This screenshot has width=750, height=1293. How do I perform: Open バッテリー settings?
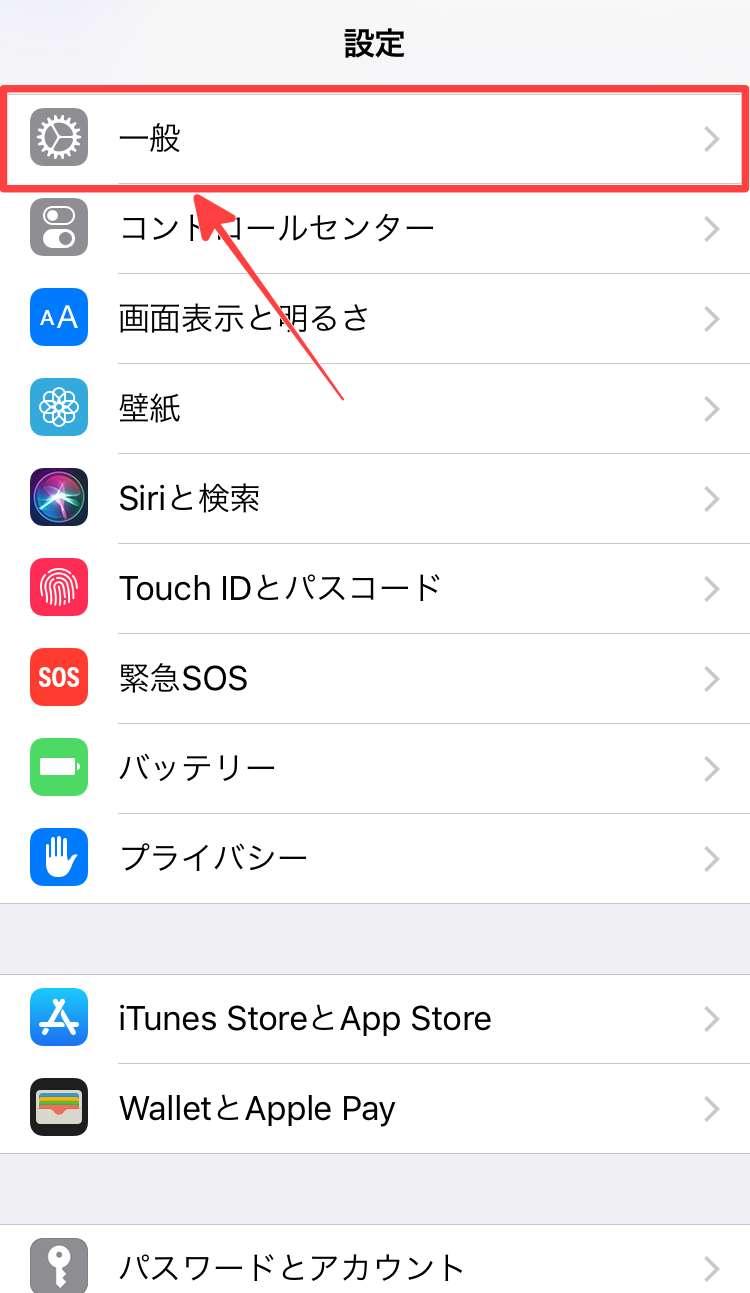click(375, 768)
